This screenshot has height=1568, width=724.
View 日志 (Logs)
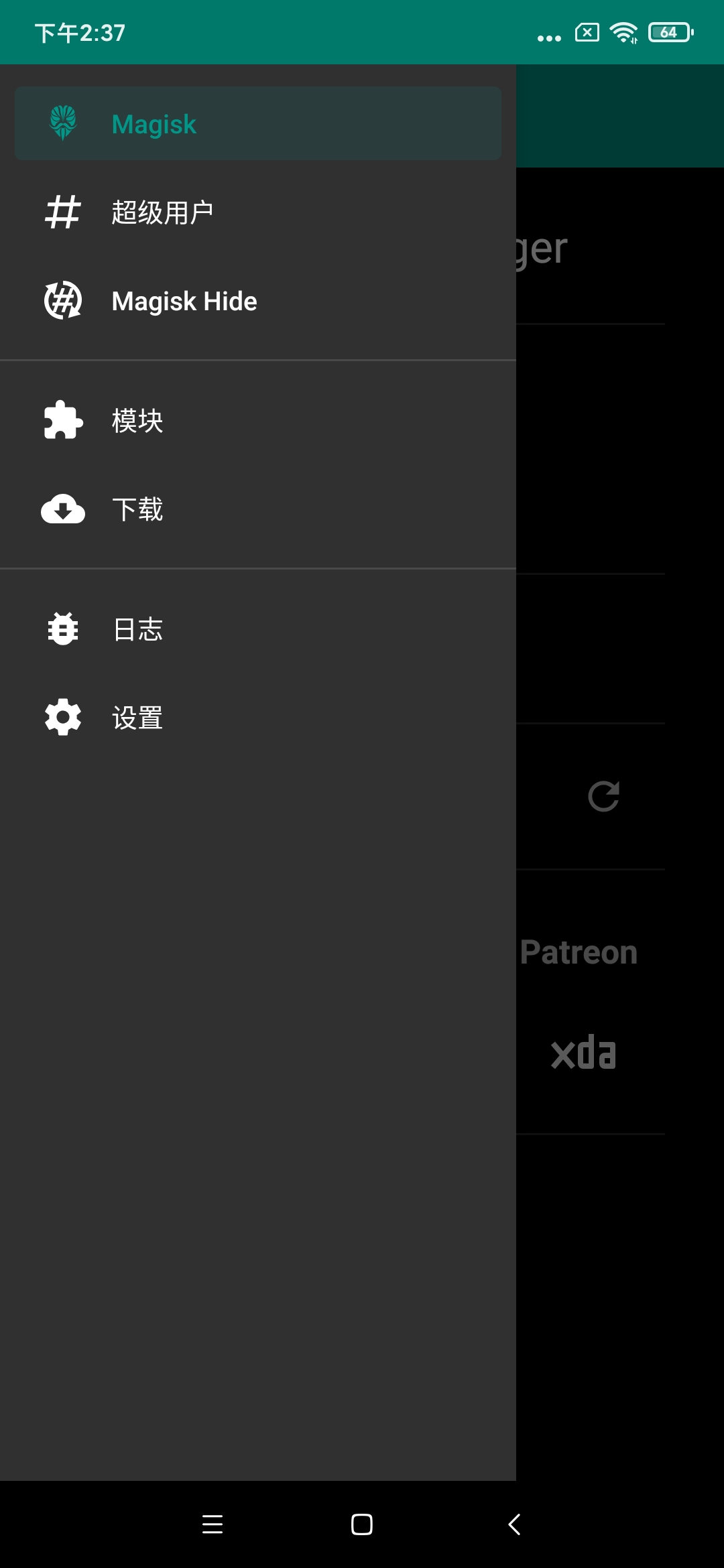tap(257, 629)
